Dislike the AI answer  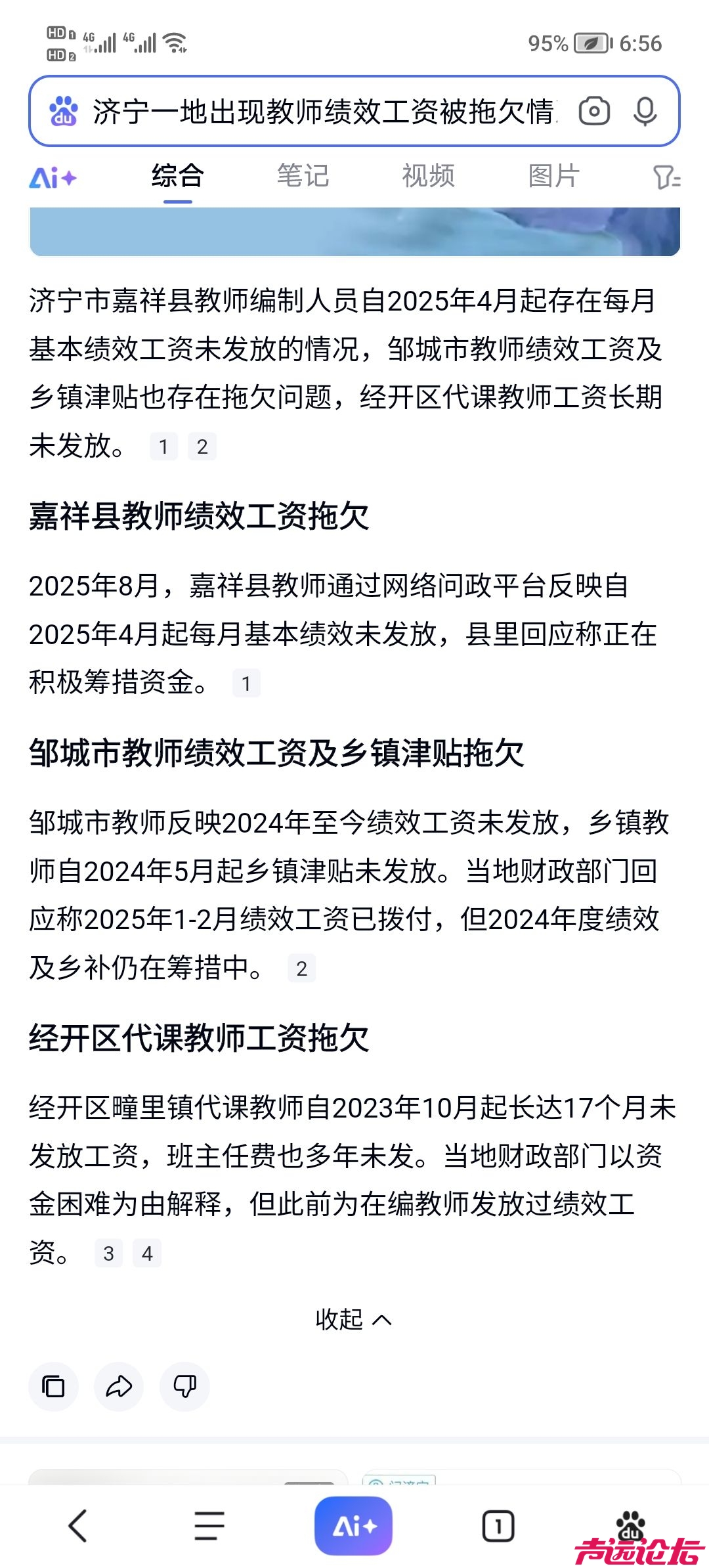click(184, 1387)
